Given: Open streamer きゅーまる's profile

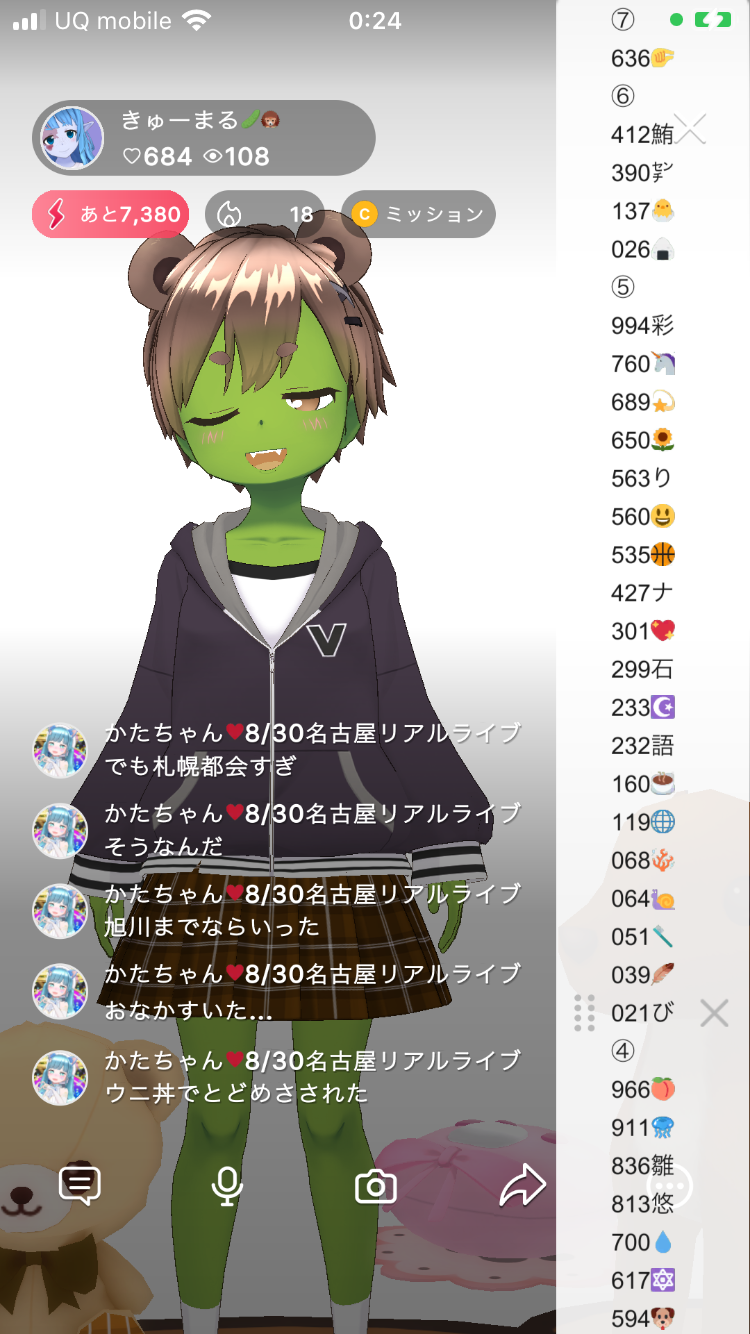Looking at the screenshot, I should point(72,138).
